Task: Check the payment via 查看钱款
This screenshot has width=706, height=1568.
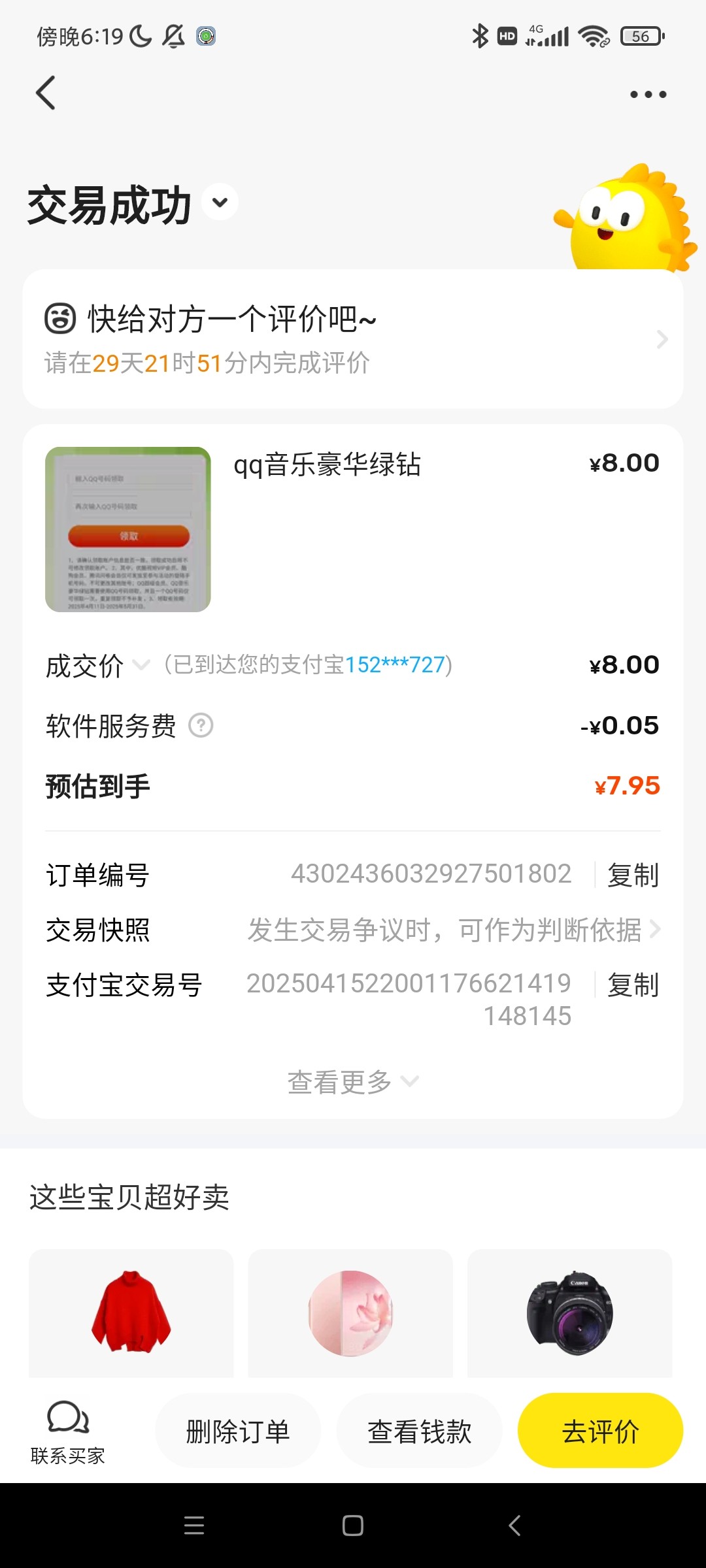Action: (x=419, y=1431)
